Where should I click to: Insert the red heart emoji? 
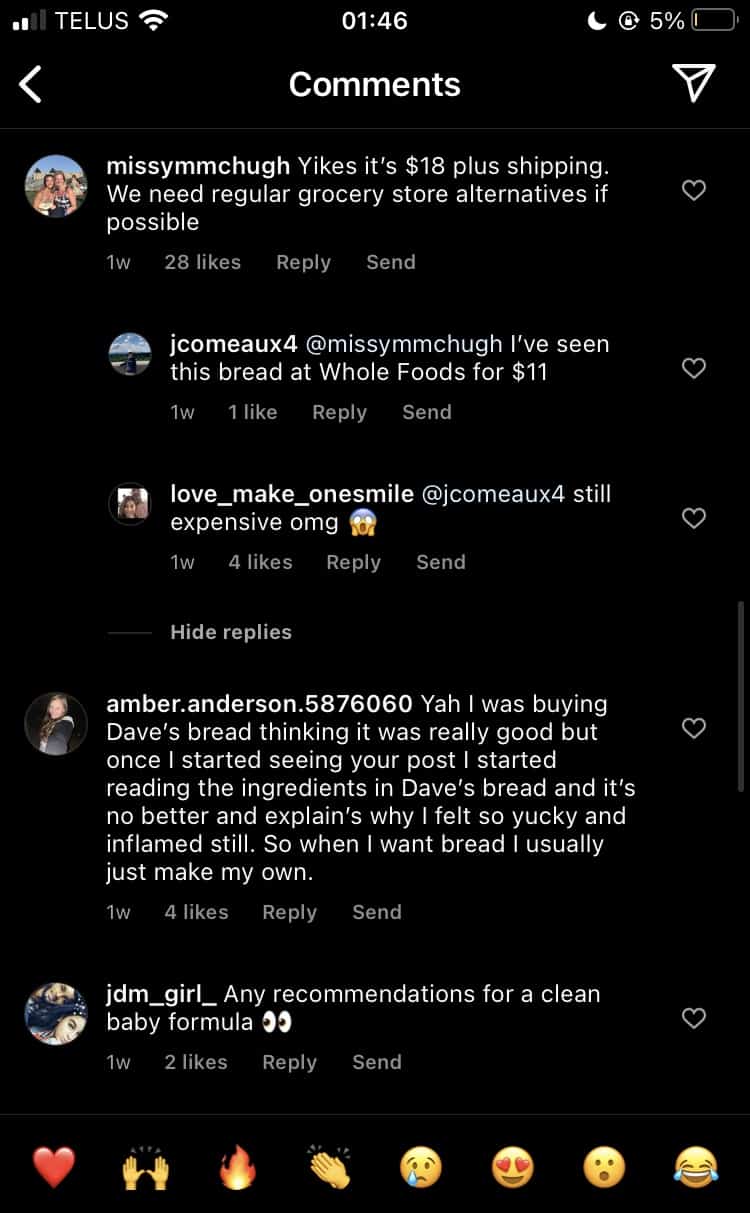coord(54,1168)
